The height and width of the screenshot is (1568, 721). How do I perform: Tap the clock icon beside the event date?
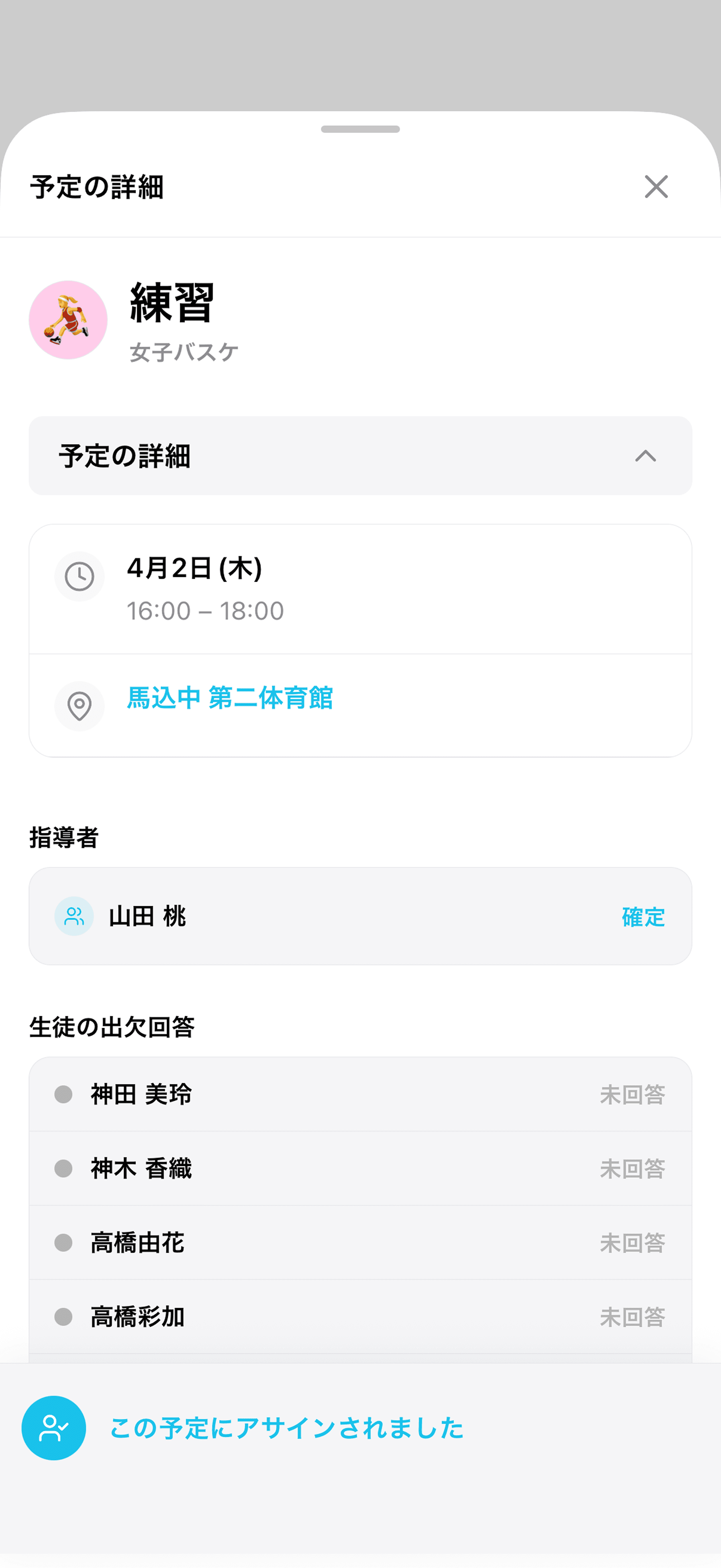click(79, 576)
